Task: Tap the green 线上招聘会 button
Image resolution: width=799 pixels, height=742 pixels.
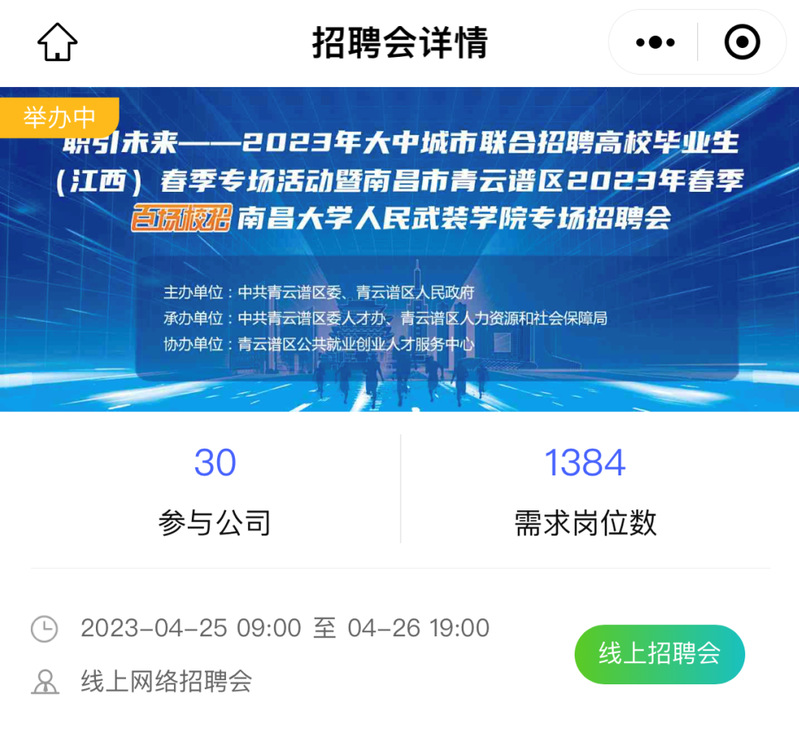Action: coord(659,654)
